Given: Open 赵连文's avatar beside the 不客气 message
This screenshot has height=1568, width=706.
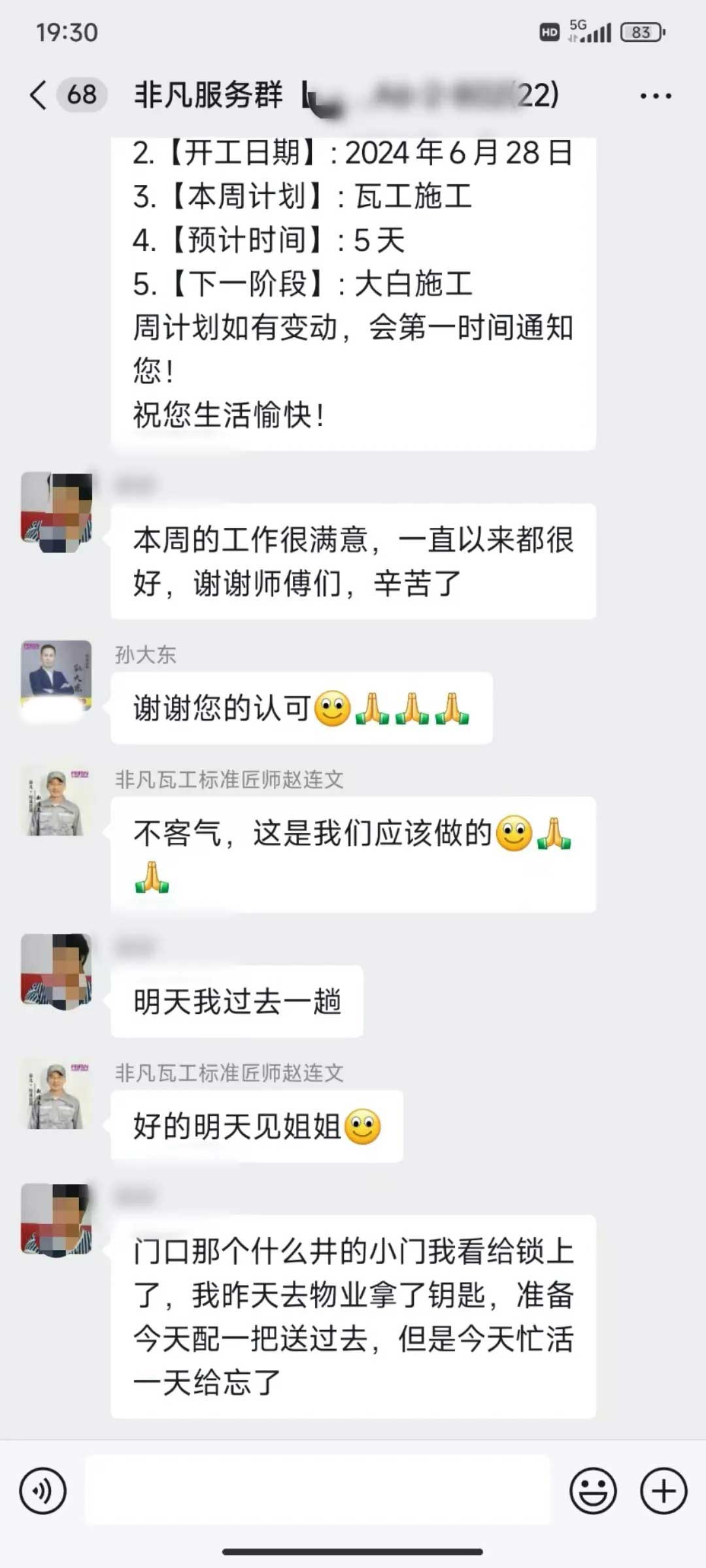Looking at the screenshot, I should pos(56,802).
